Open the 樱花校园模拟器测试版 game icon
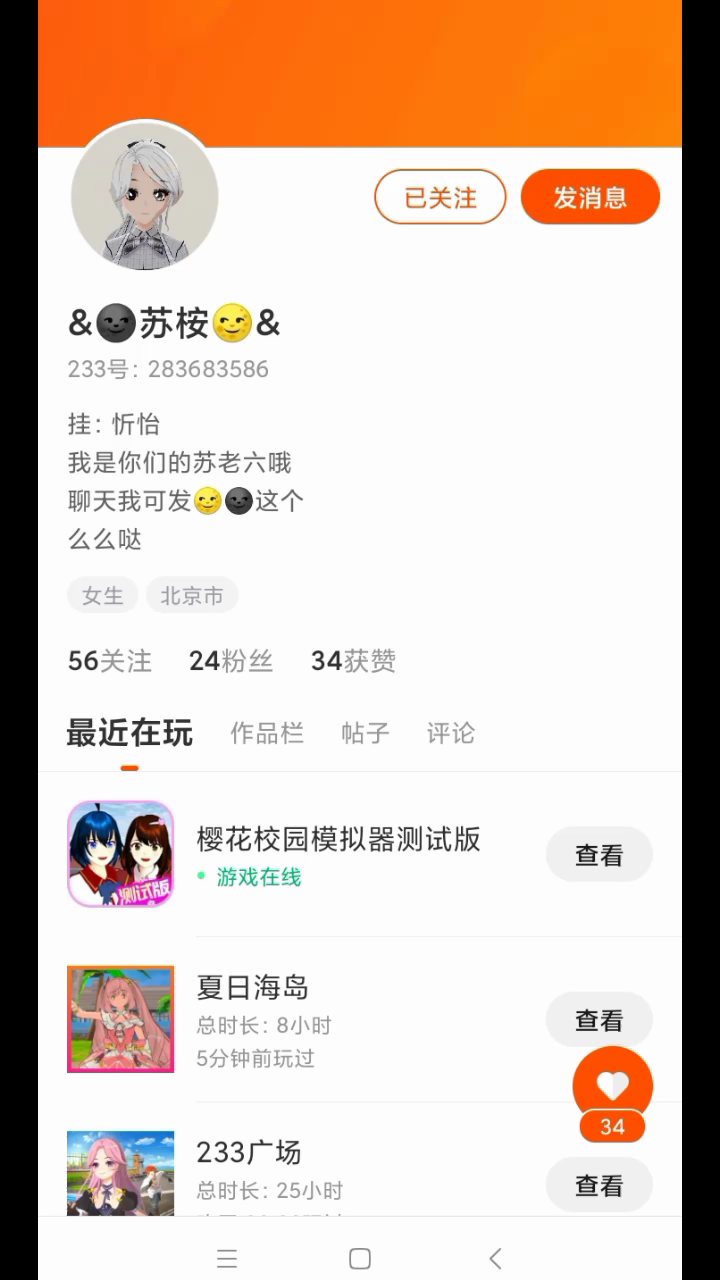This screenshot has width=720, height=1280. [121, 854]
